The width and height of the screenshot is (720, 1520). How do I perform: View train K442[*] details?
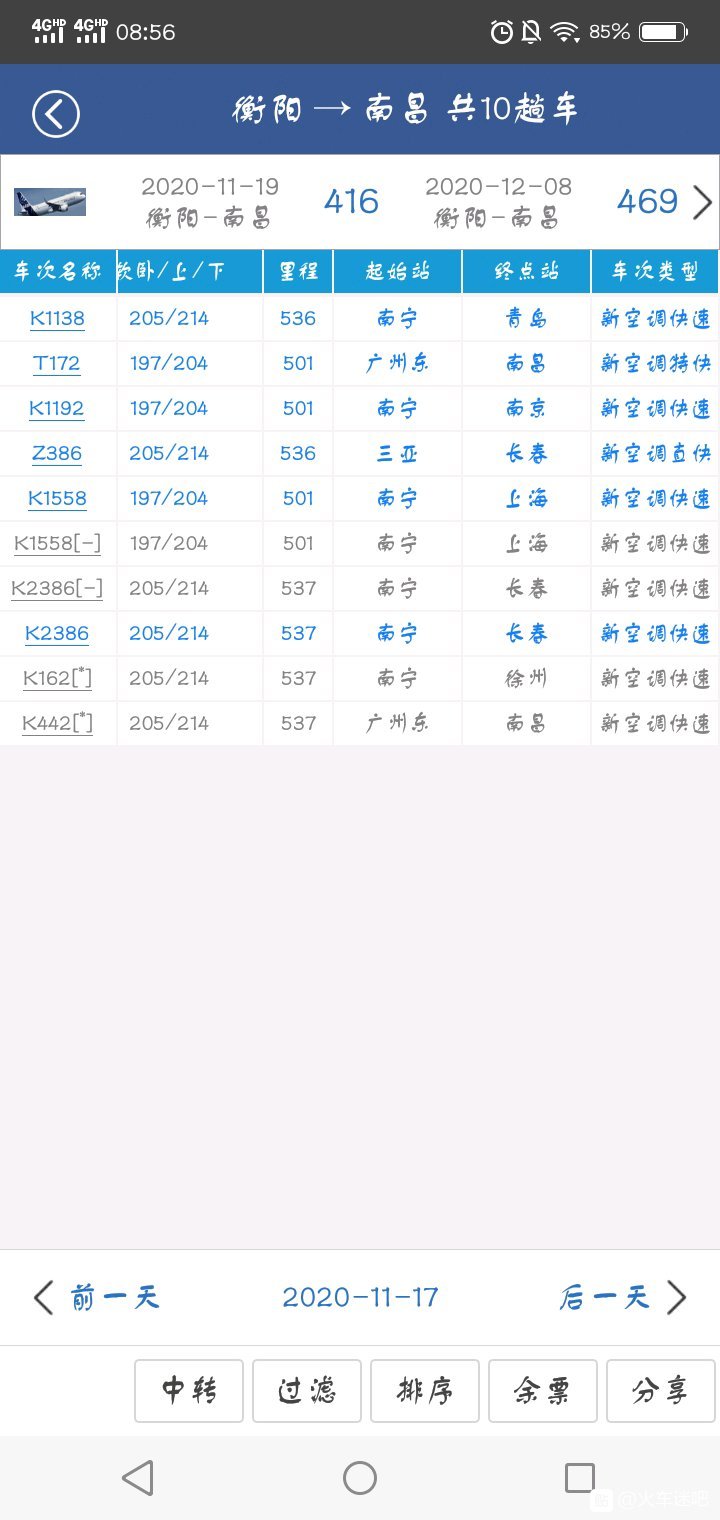(57, 723)
